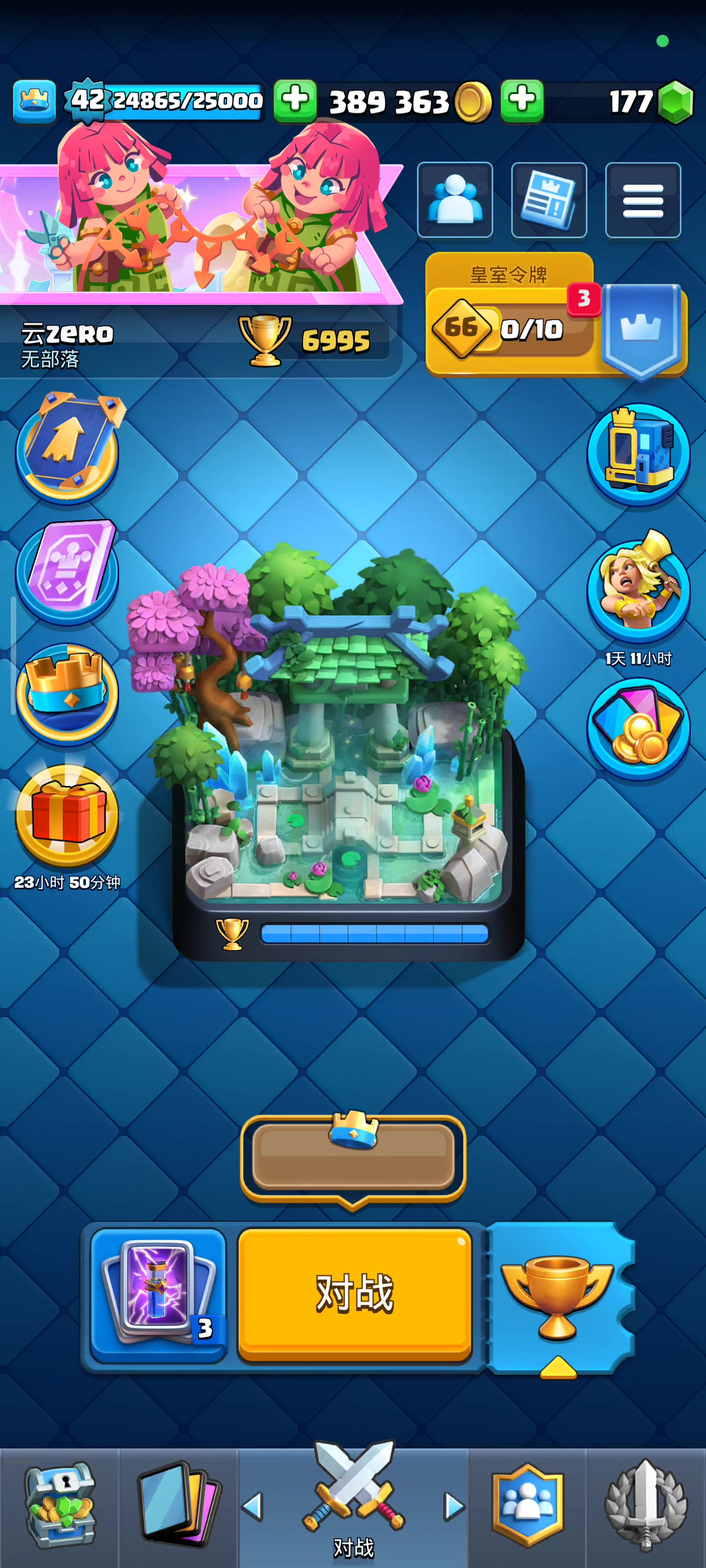This screenshot has height=1568, width=706.
Task: Open the trophy game mode selector
Action: tap(557, 1297)
